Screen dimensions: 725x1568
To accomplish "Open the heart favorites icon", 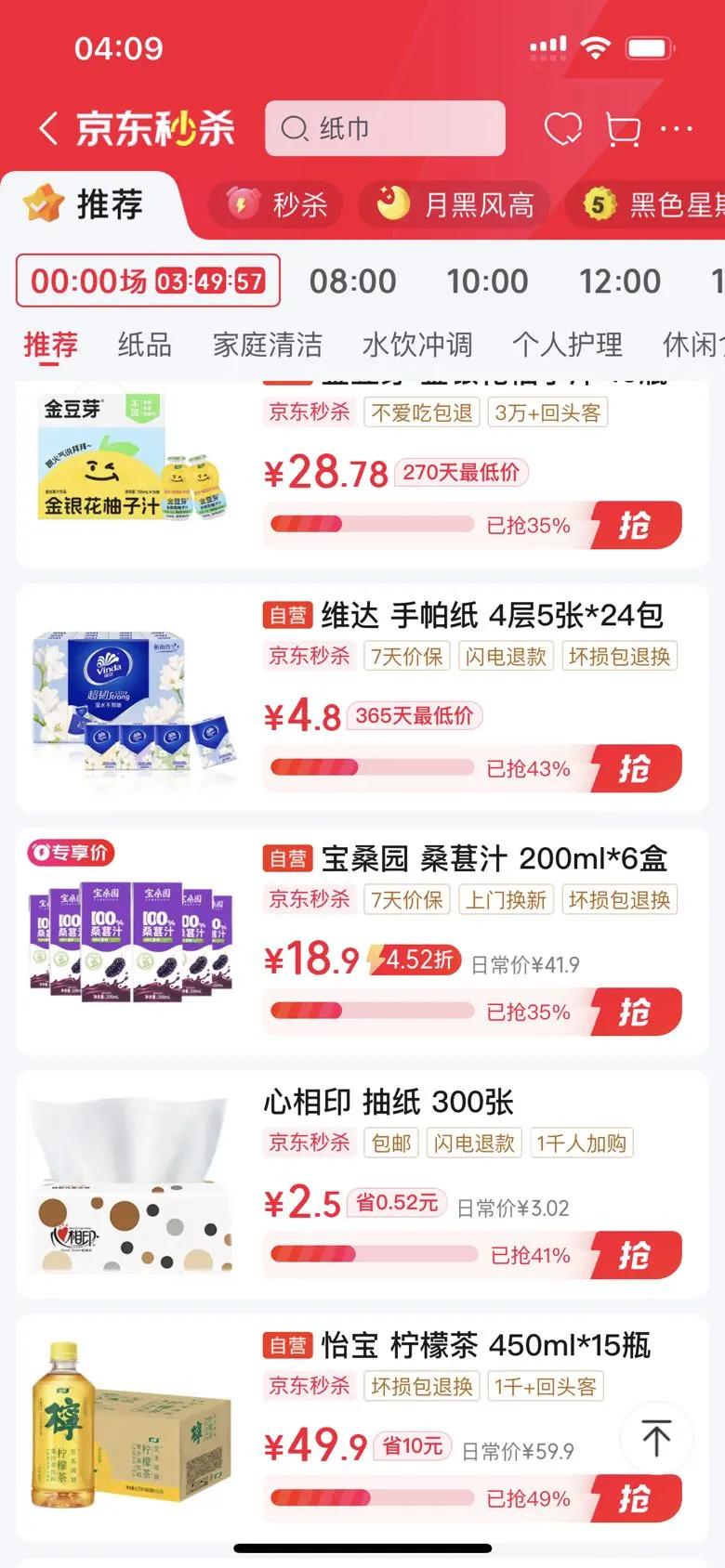I will 562,128.
